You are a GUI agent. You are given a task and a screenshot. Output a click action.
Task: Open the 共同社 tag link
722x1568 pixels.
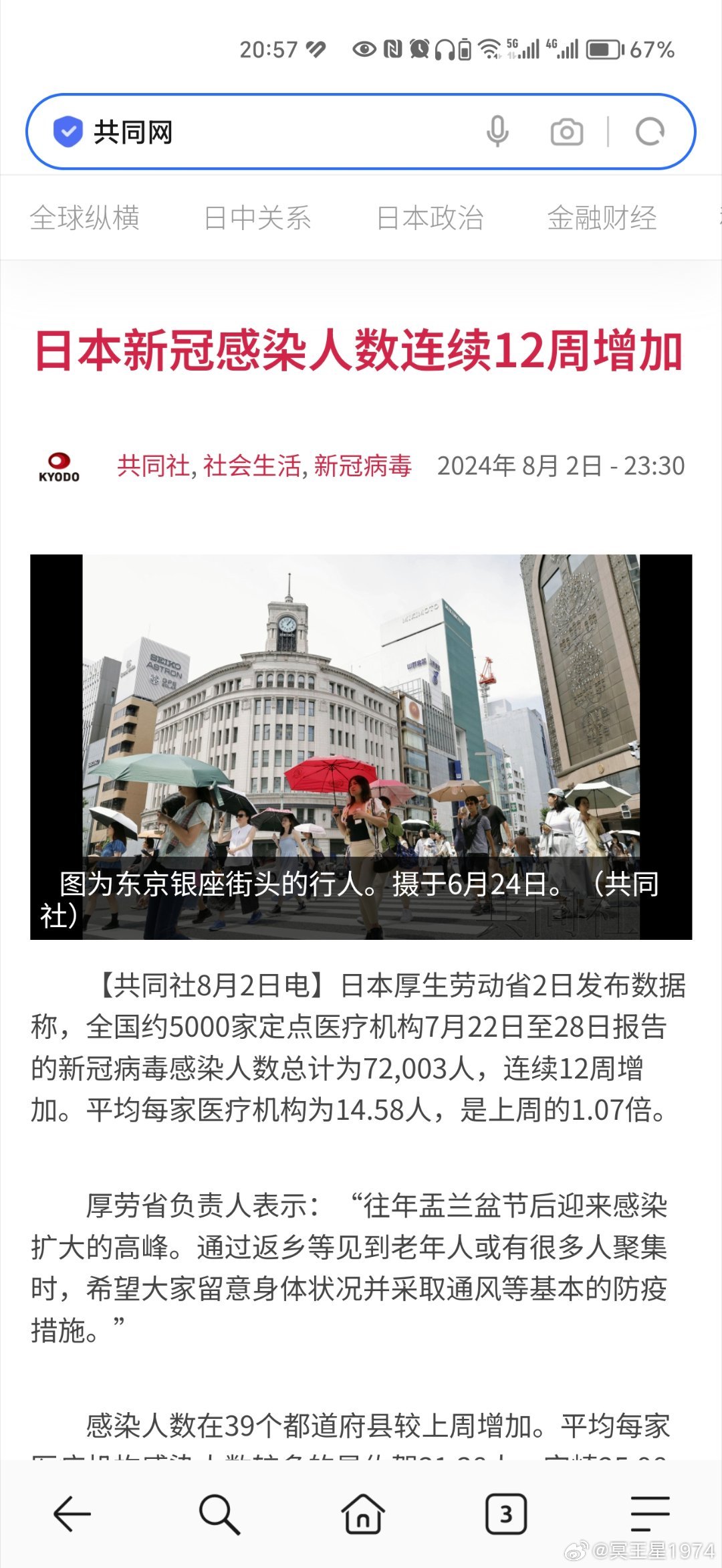coord(153,466)
